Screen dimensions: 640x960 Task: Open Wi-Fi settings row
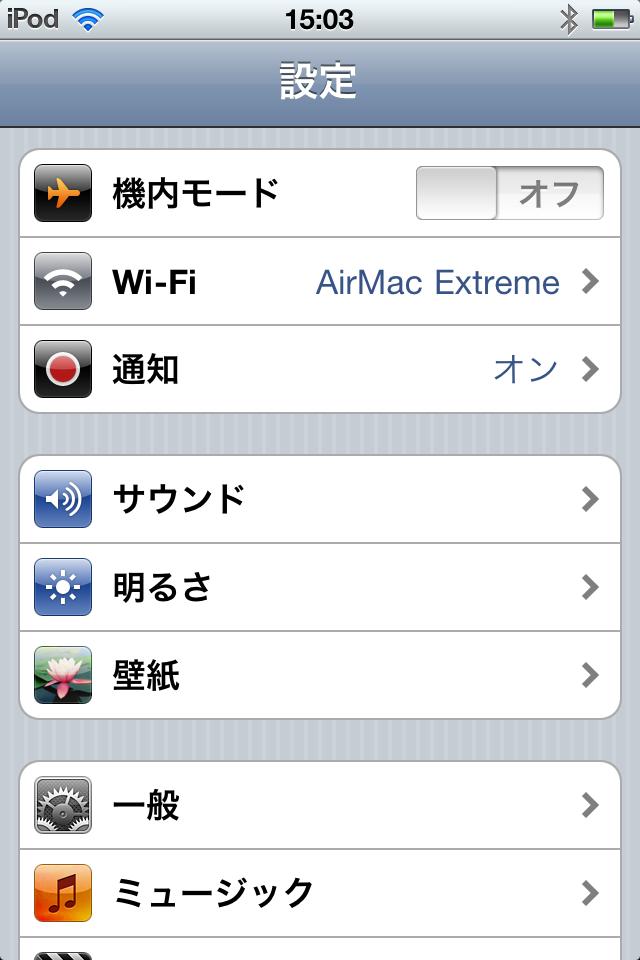320,282
